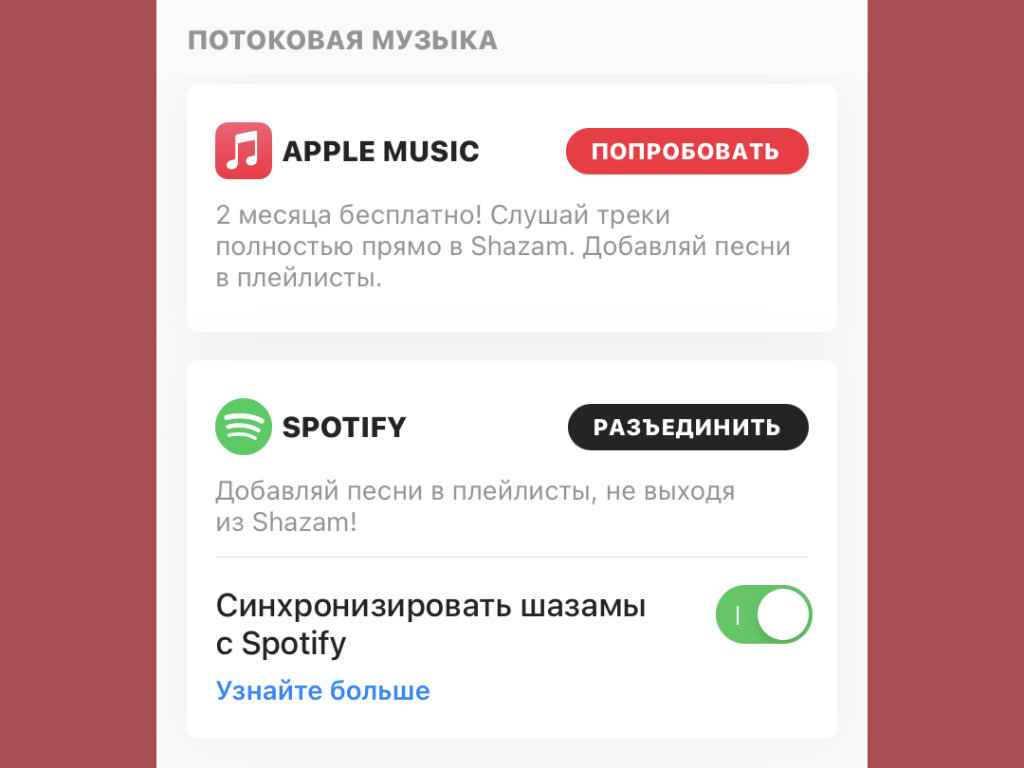The width and height of the screenshot is (1024, 768).
Task: Disconnect Spotify with the Разъединить button
Action: click(x=687, y=428)
